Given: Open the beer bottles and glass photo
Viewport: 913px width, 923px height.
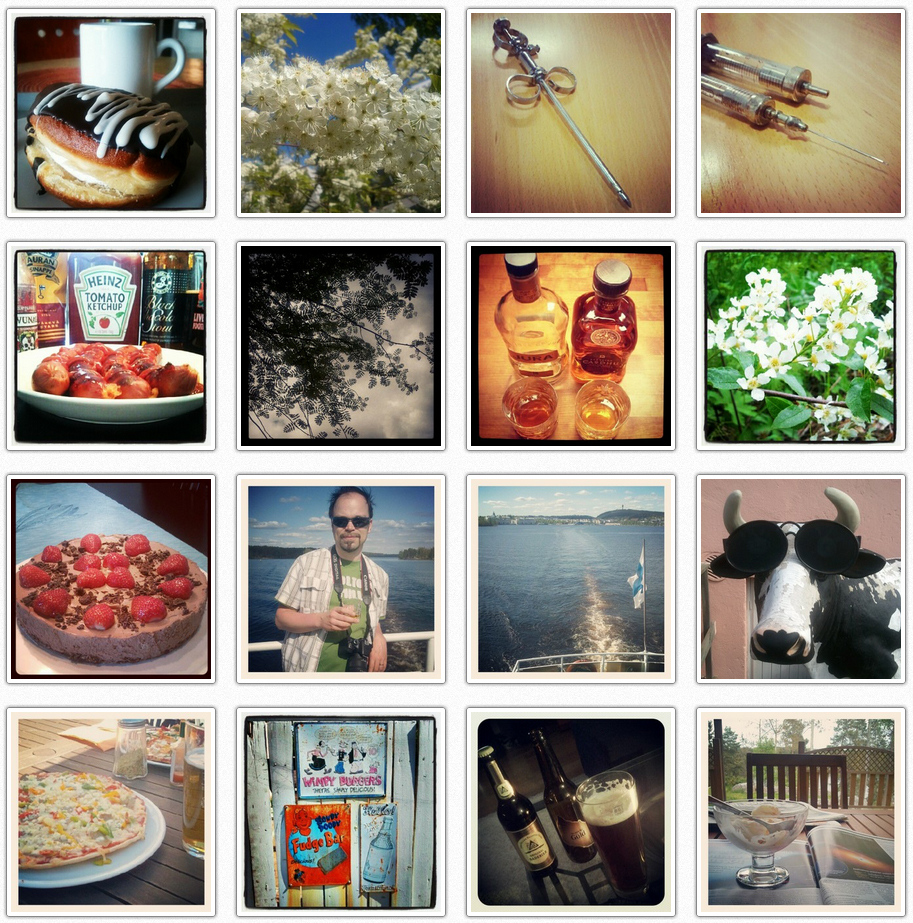Looking at the screenshot, I should [x=571, y=812].
